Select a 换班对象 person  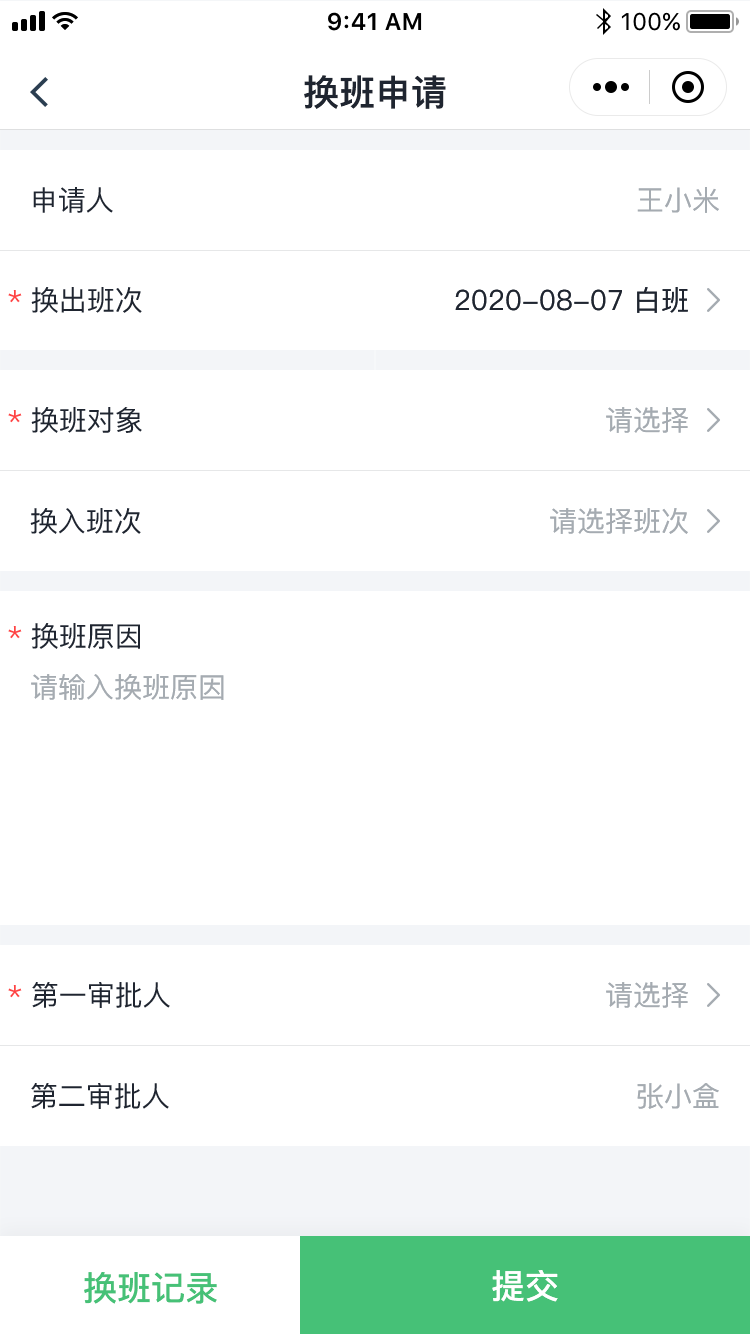[x=375, y=420]
